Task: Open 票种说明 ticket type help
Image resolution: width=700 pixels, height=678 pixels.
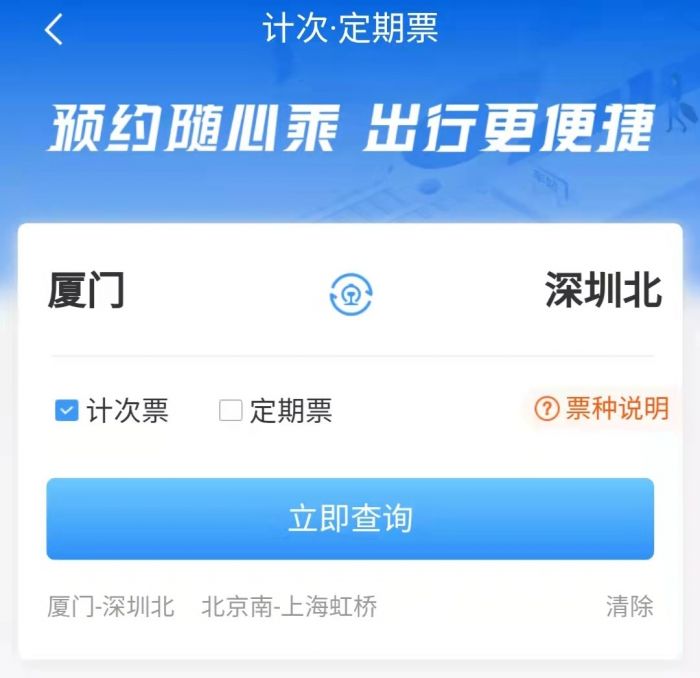Action: [602, 408]
